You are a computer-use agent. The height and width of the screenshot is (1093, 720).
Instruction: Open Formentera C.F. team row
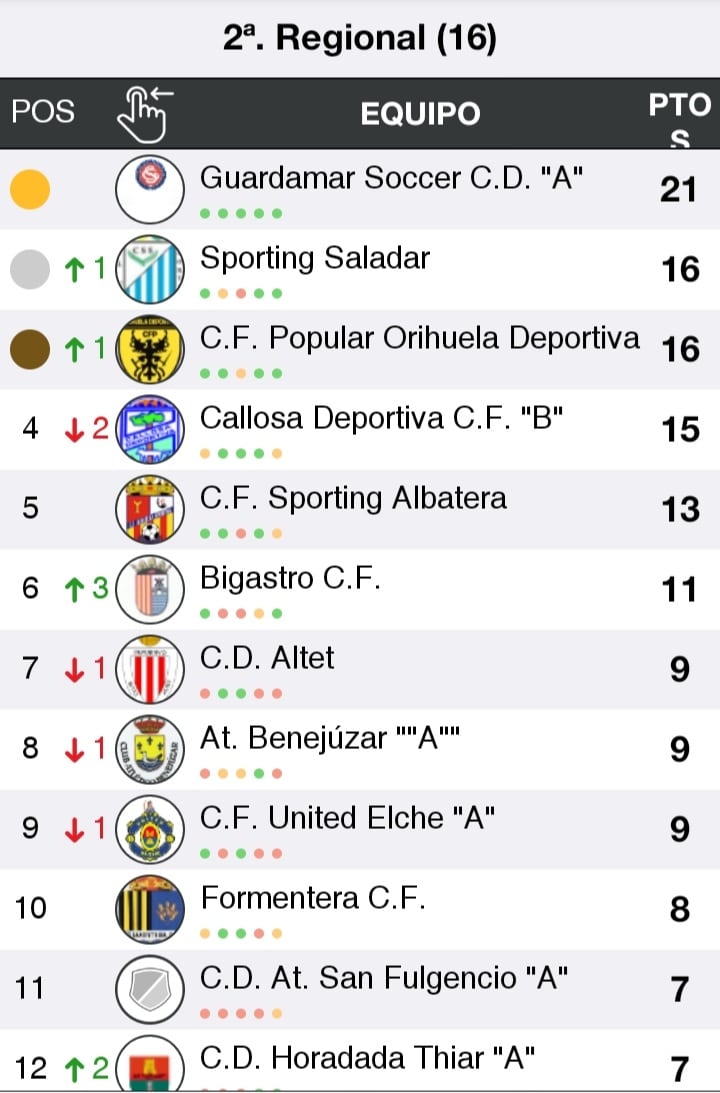coord(360,910)
